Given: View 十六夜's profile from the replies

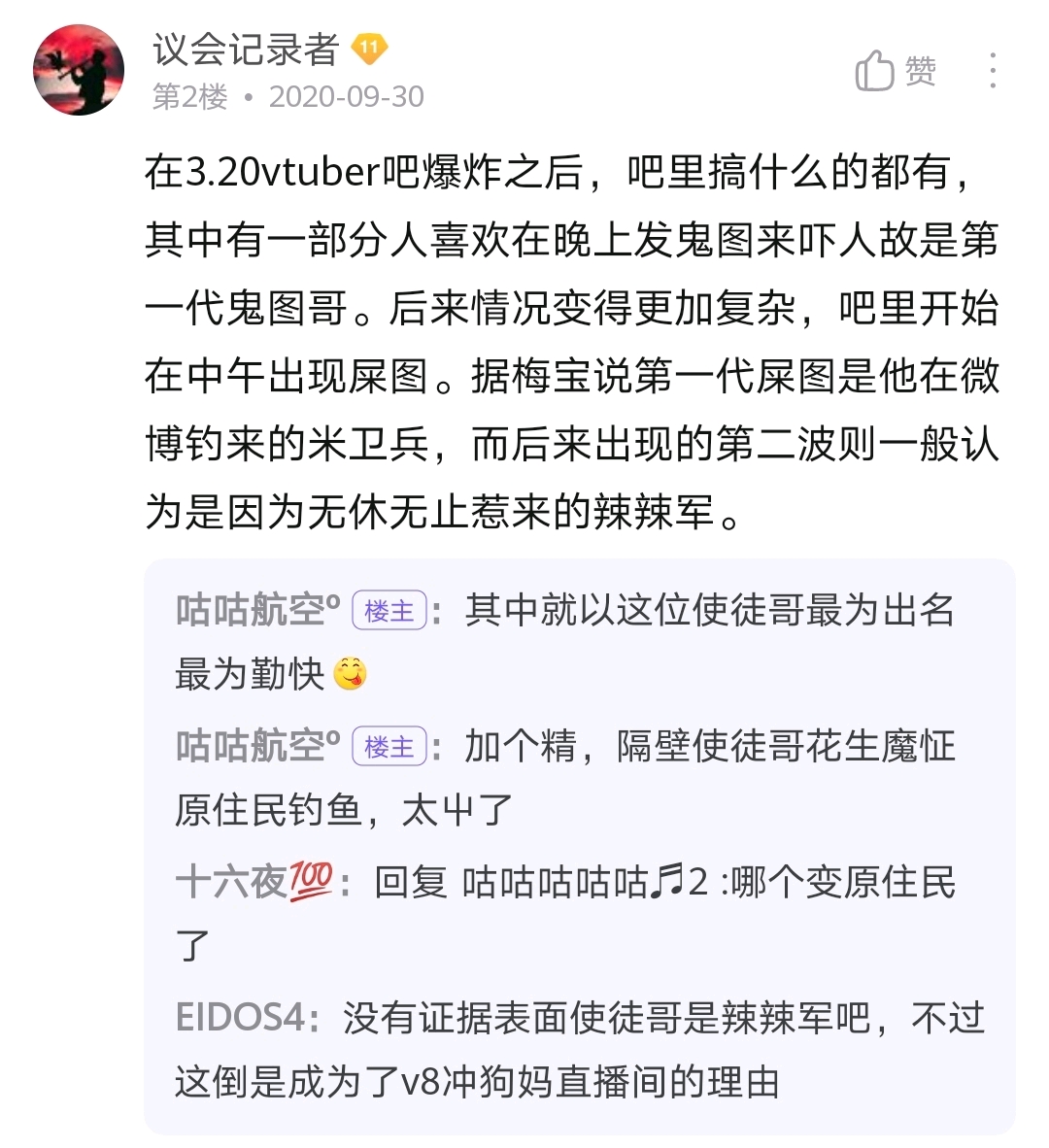Looking at the screenshot, I should point(254,883).
